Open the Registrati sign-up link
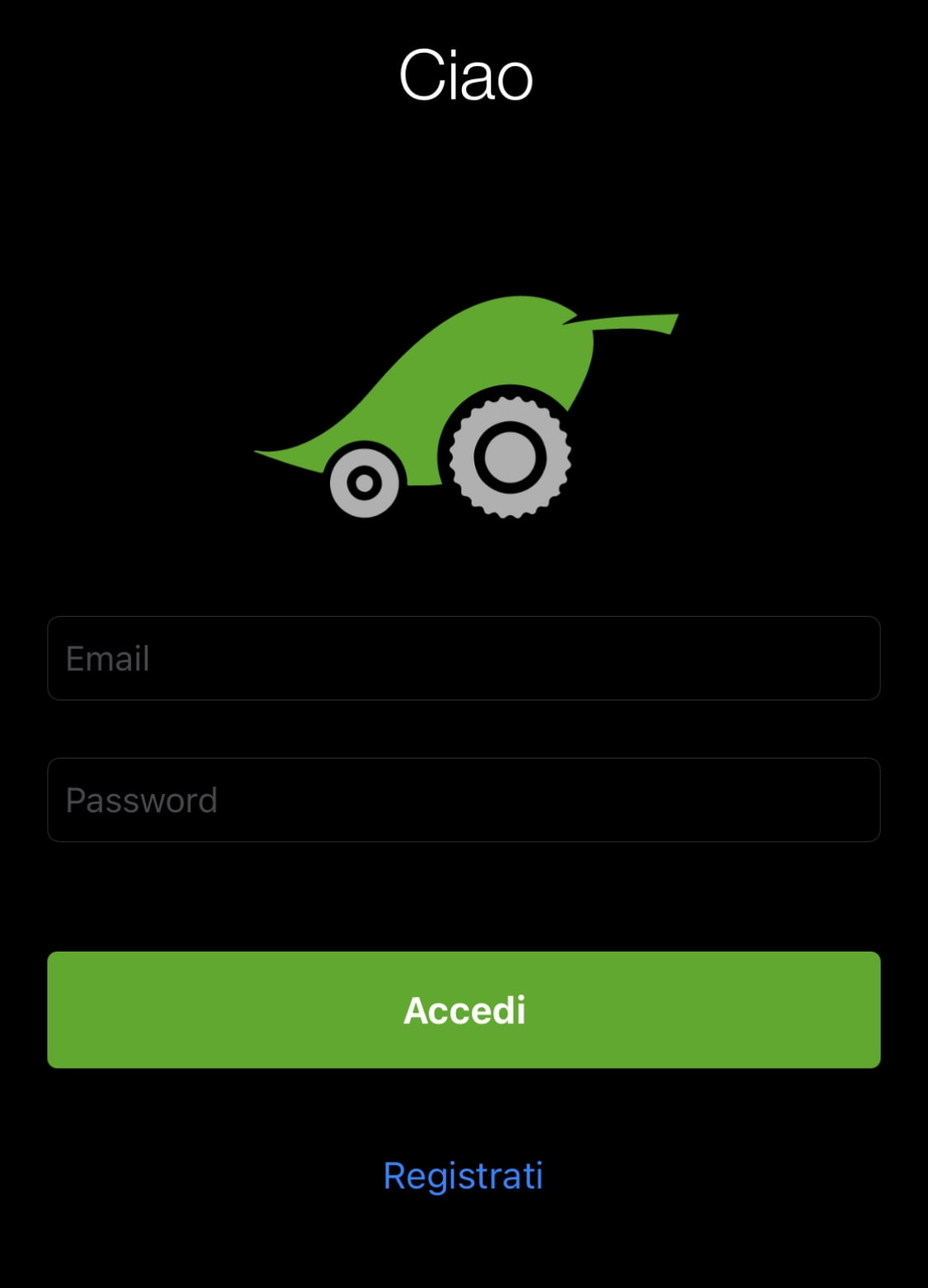This screenshot has width=928, height=1288. tap(463, 1176)
